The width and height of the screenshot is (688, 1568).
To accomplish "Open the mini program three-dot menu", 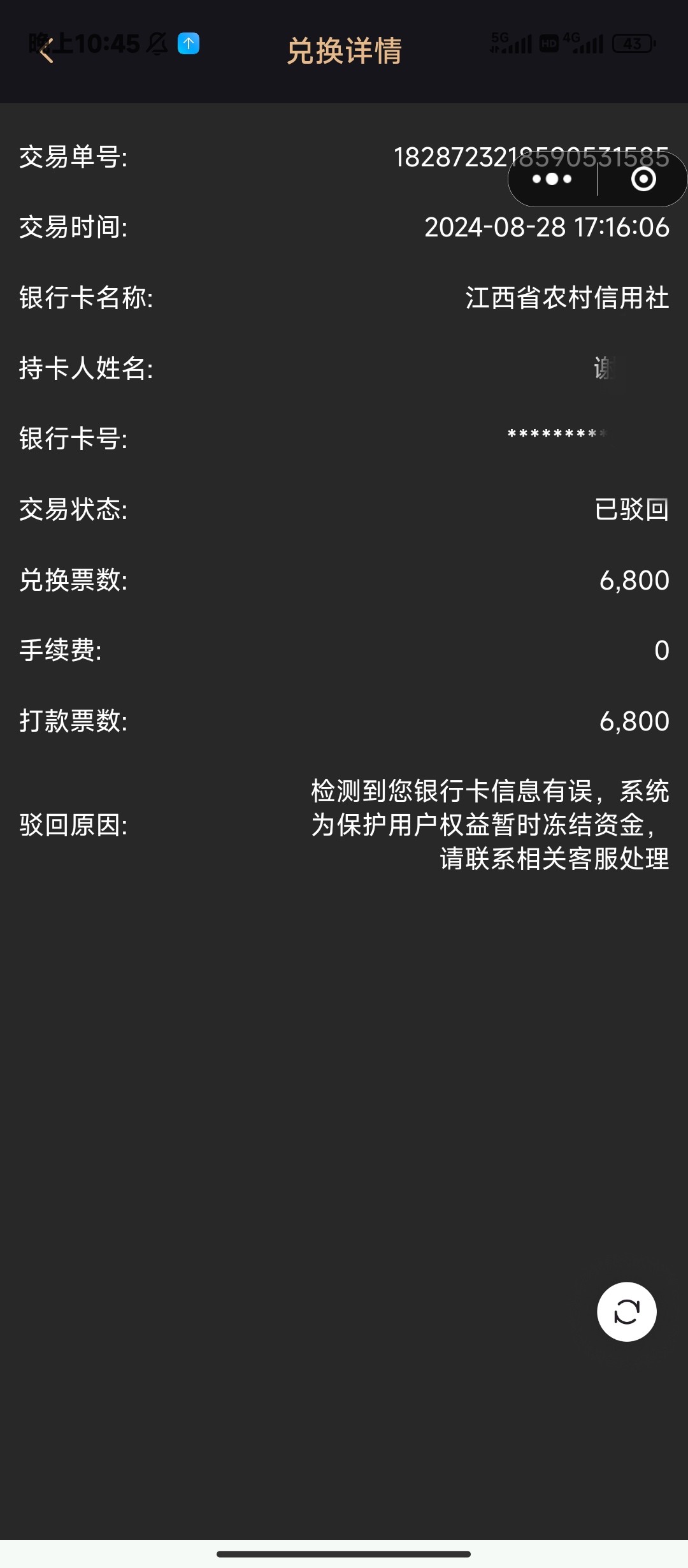I will [552, 179].
